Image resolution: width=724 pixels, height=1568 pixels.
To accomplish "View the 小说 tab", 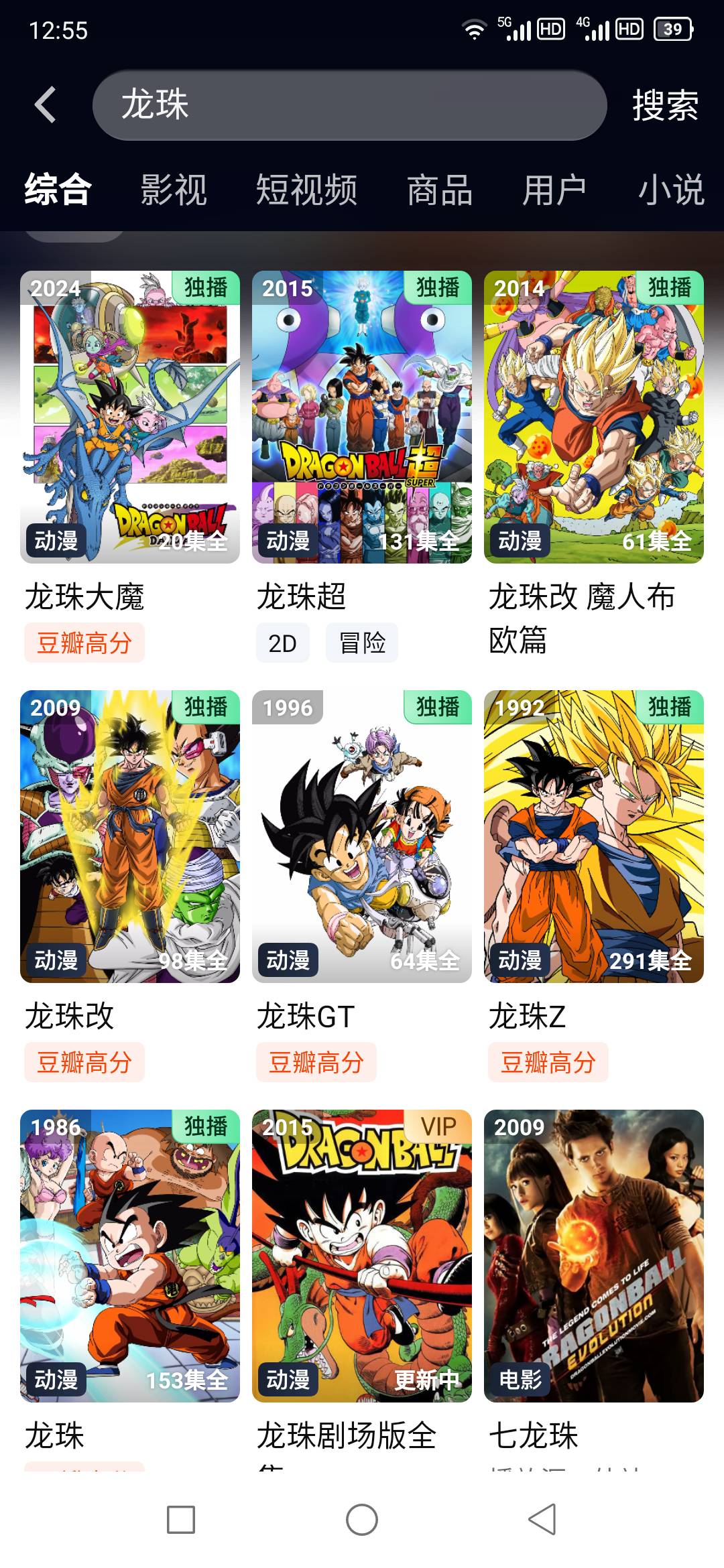I will (x=670, y=190).
